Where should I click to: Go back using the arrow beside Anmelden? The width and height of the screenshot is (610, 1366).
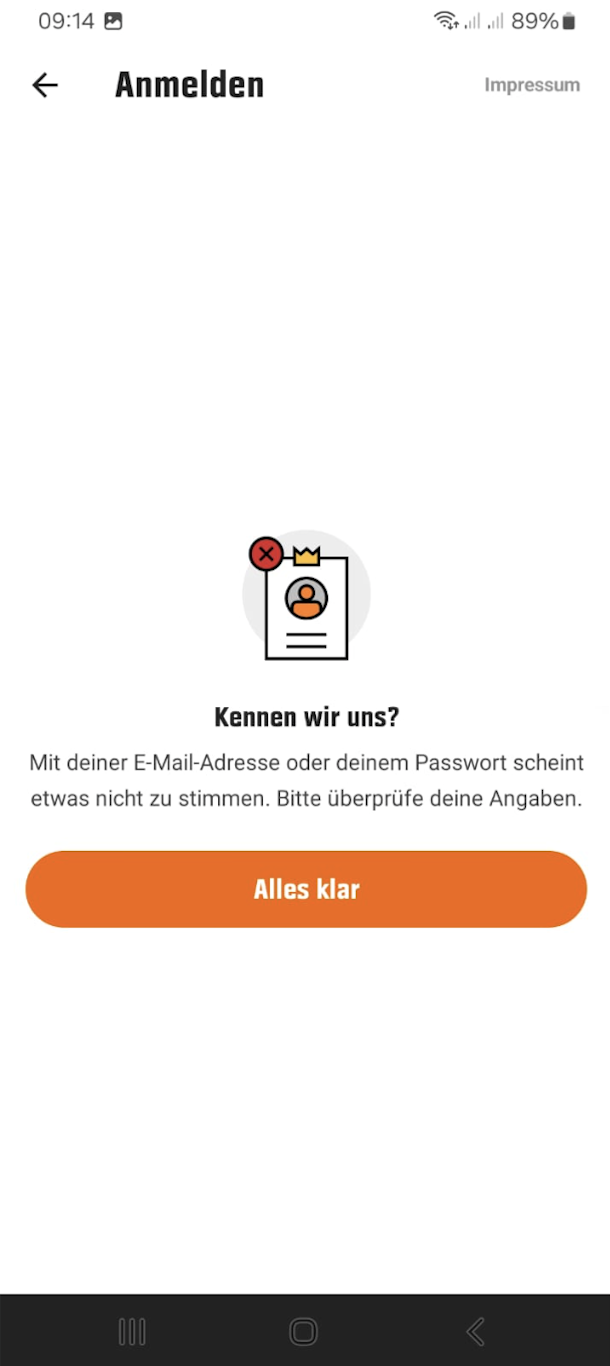(x=45, y=85)
